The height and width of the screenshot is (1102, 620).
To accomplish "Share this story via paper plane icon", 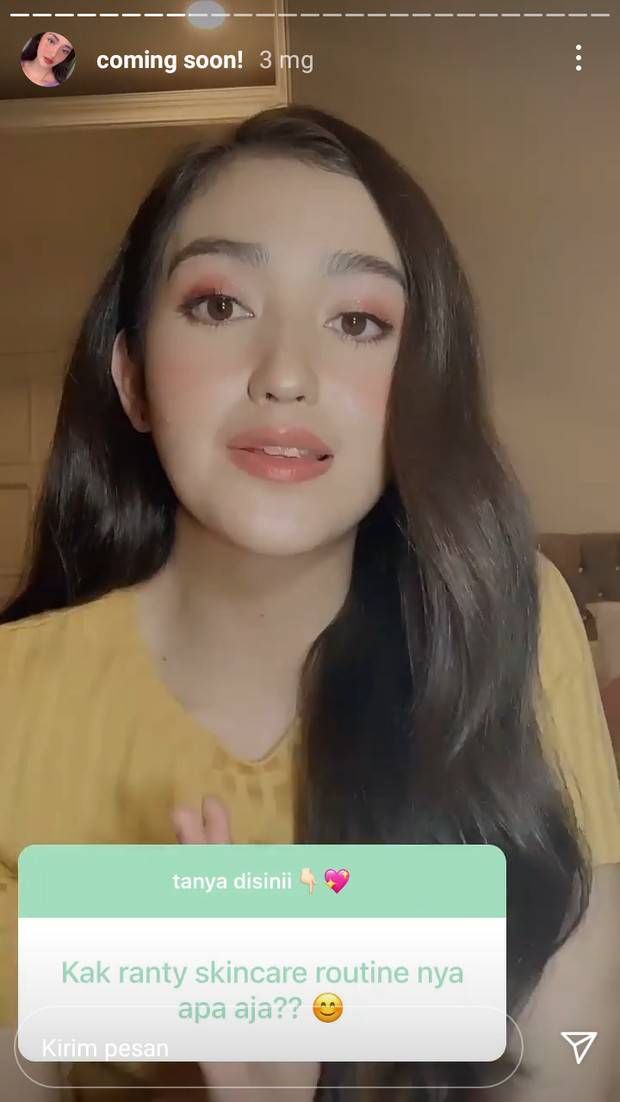I will coord(579,1047).
